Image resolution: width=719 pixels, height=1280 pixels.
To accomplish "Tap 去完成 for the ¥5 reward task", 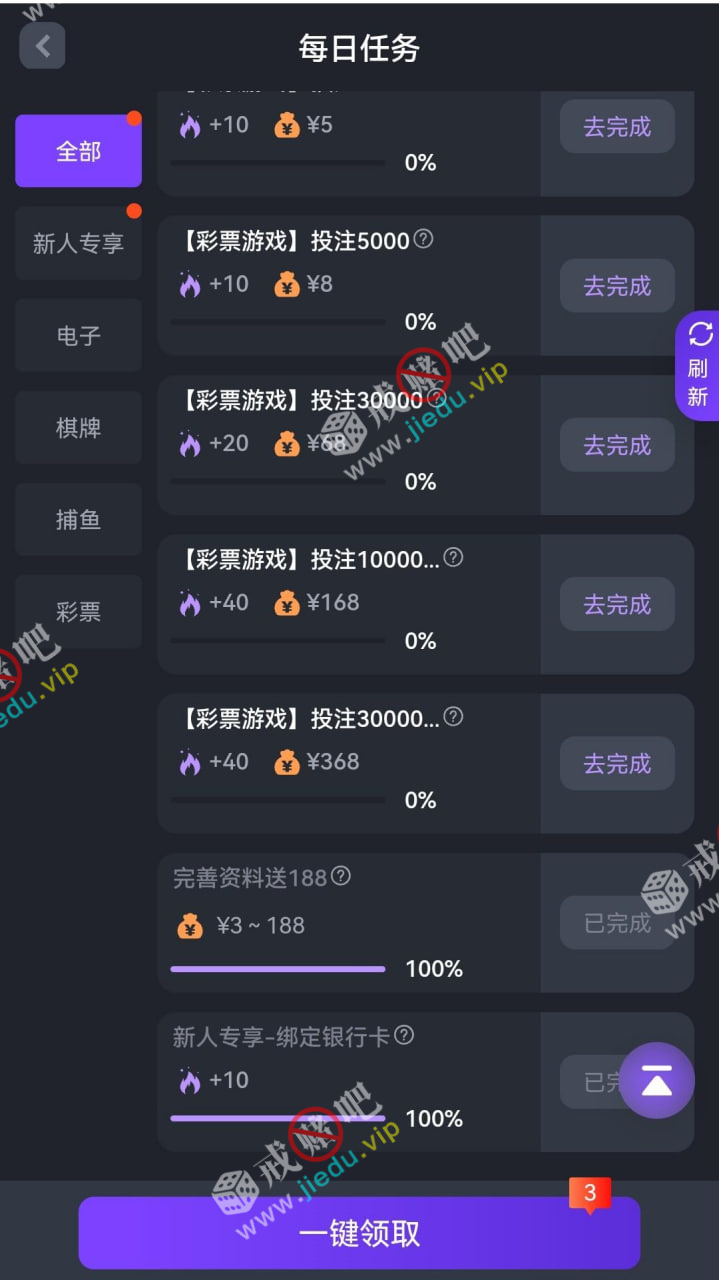I will pos(617,127).
